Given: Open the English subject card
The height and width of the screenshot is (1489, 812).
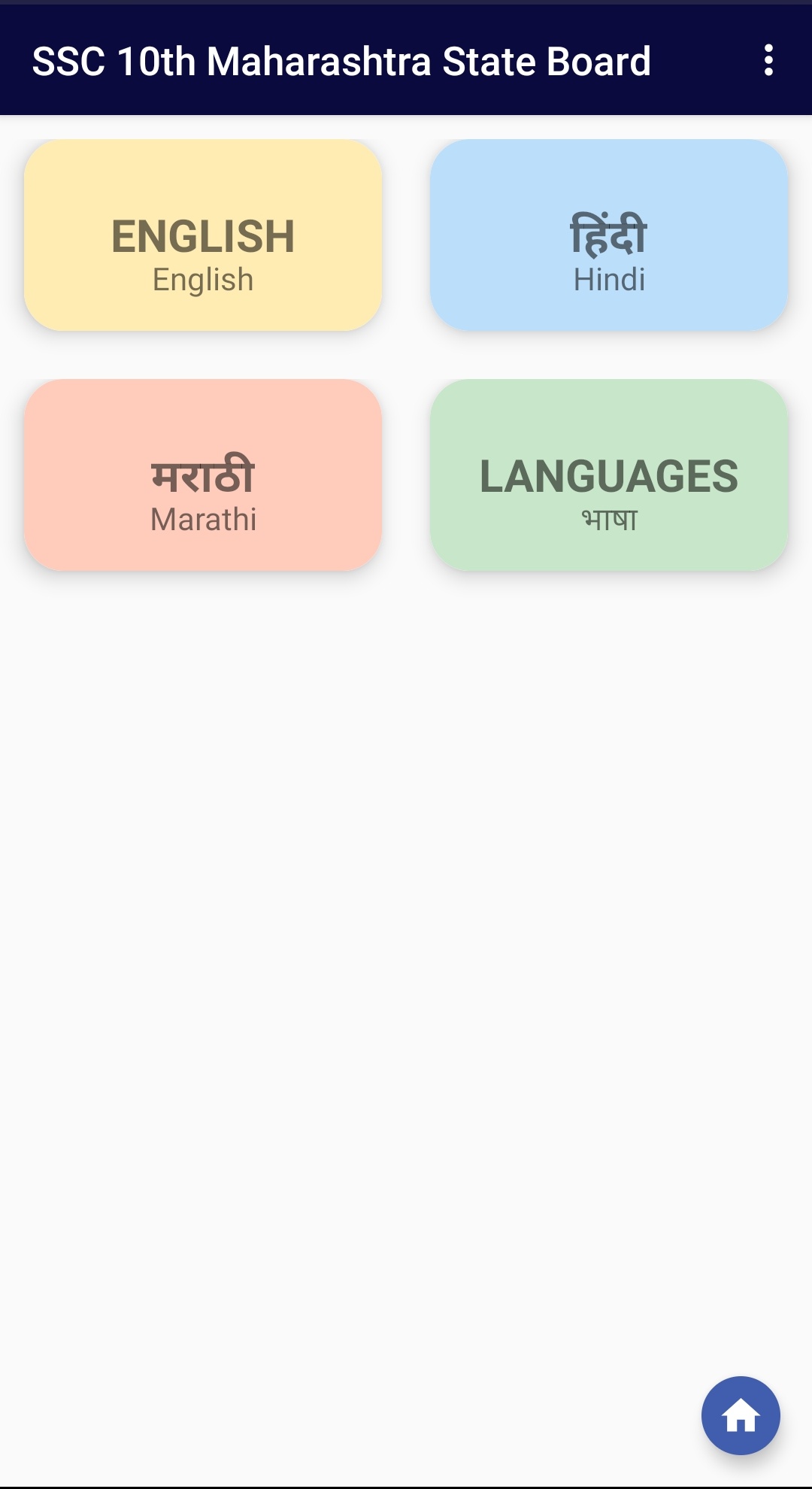Looking at the screenshot, I should 203,235.
